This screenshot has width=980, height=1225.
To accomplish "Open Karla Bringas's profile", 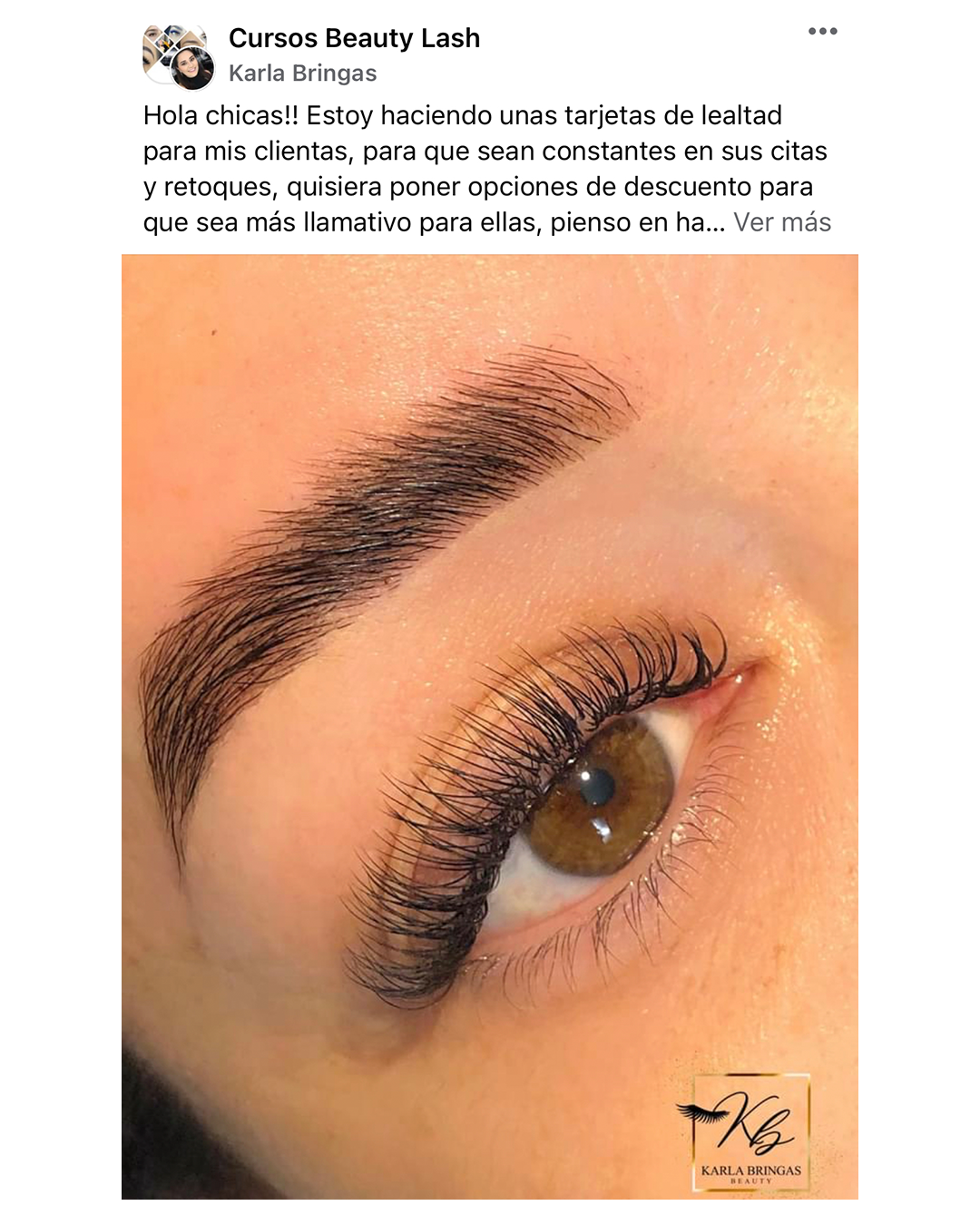I will click(302, 73).
